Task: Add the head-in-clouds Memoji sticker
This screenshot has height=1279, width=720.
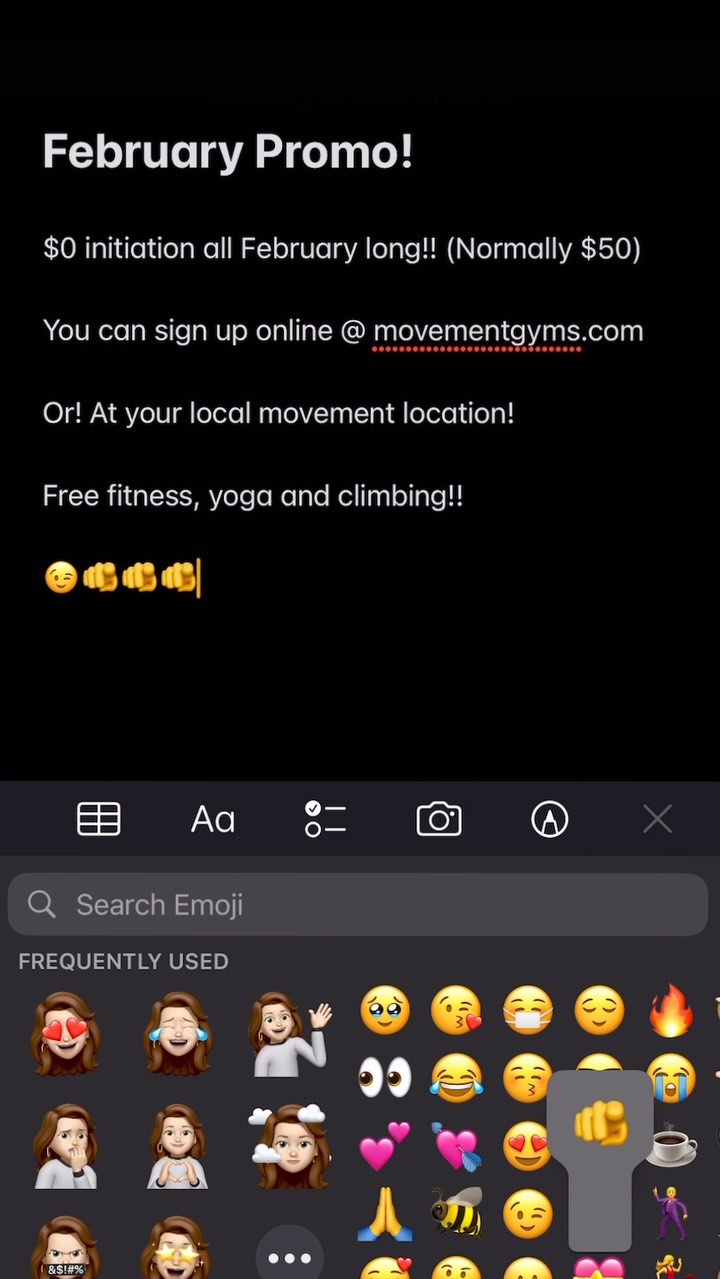Action: 290,1146
